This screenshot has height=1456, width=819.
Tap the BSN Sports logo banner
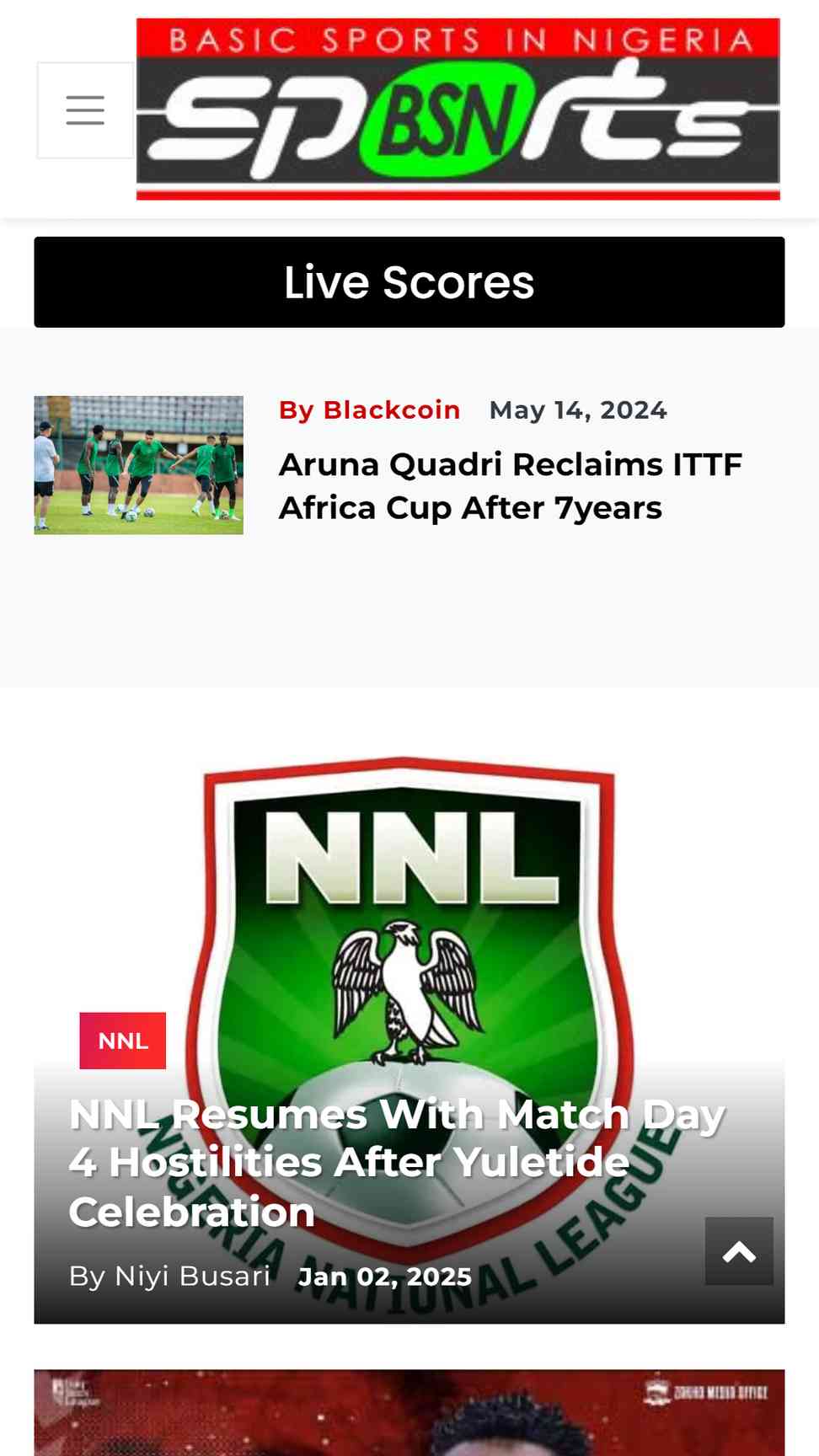click(458, 110)
